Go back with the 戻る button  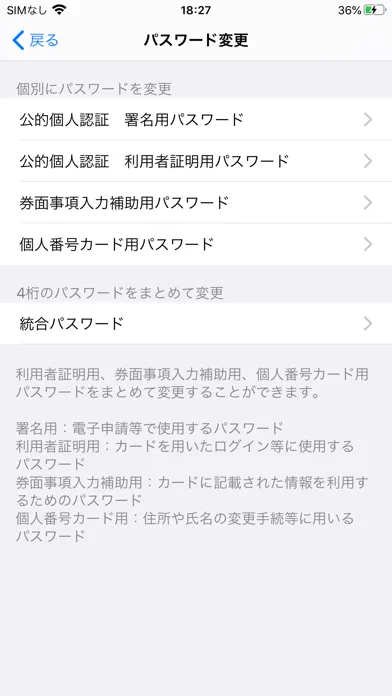point(36,40)
